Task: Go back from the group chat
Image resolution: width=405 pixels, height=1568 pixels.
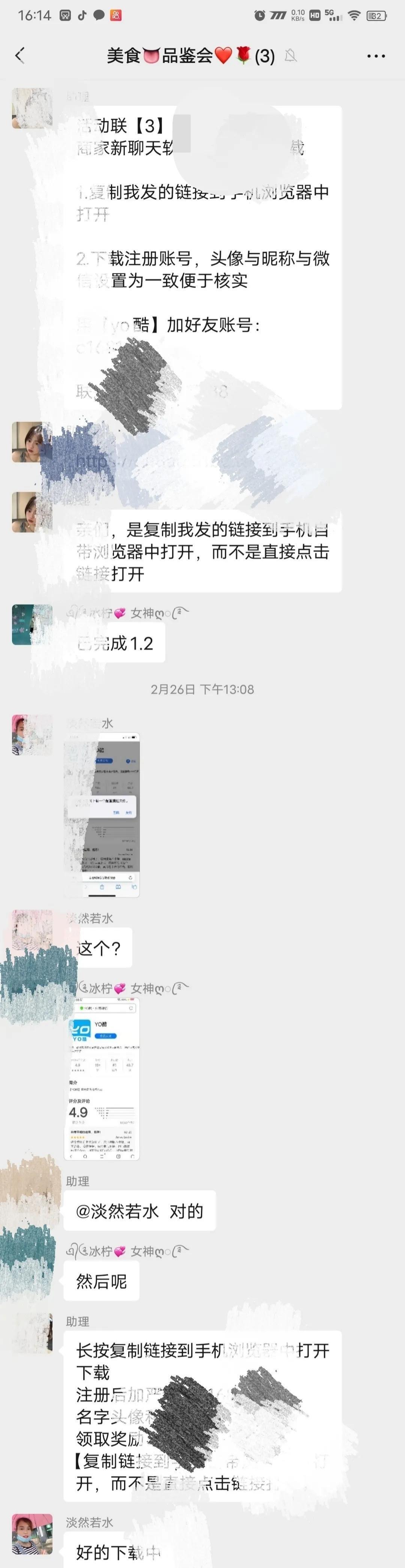Action: [x=20, y=56]
